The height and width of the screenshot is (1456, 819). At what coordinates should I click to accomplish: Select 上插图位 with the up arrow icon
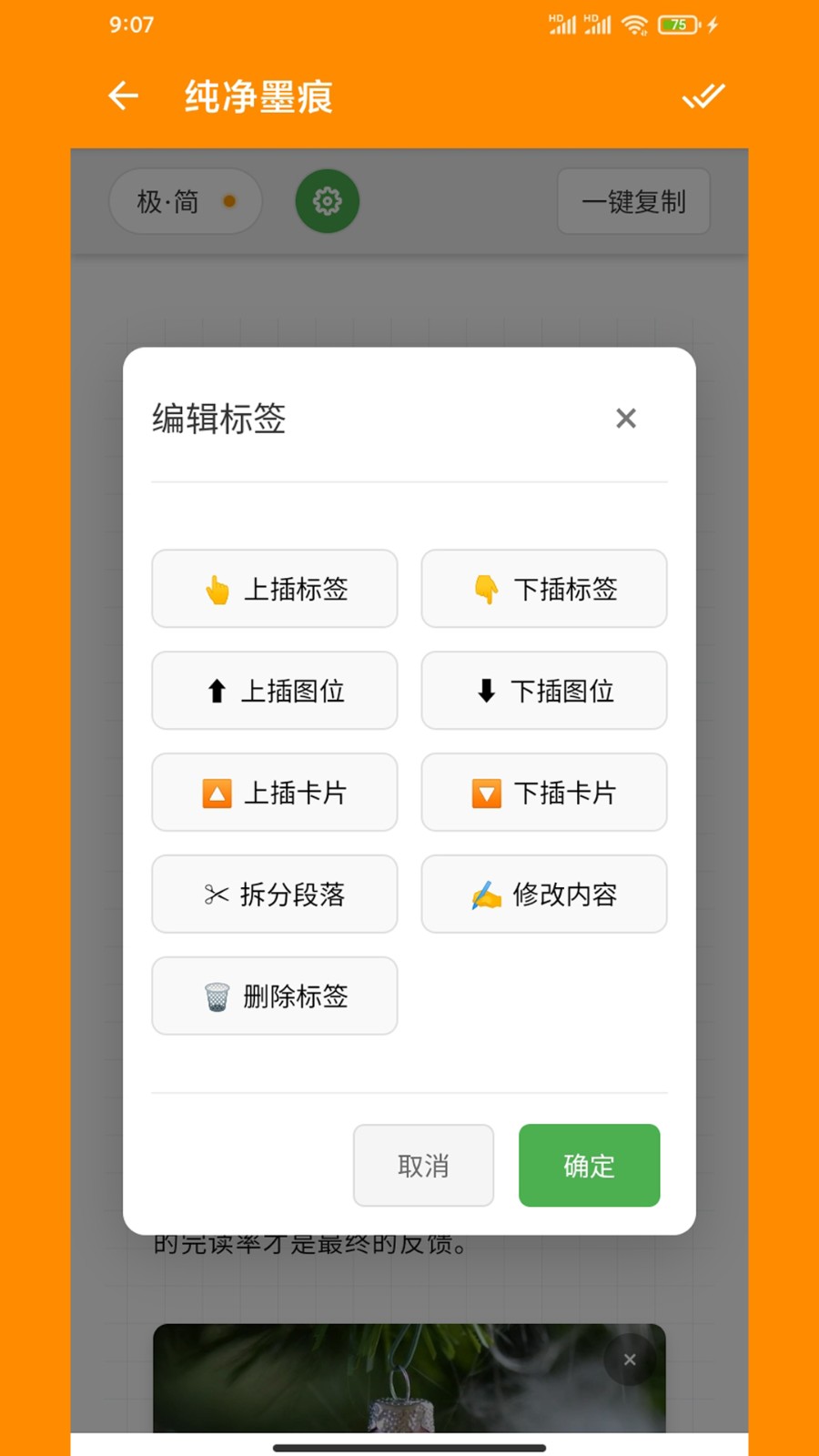(274, 691)
